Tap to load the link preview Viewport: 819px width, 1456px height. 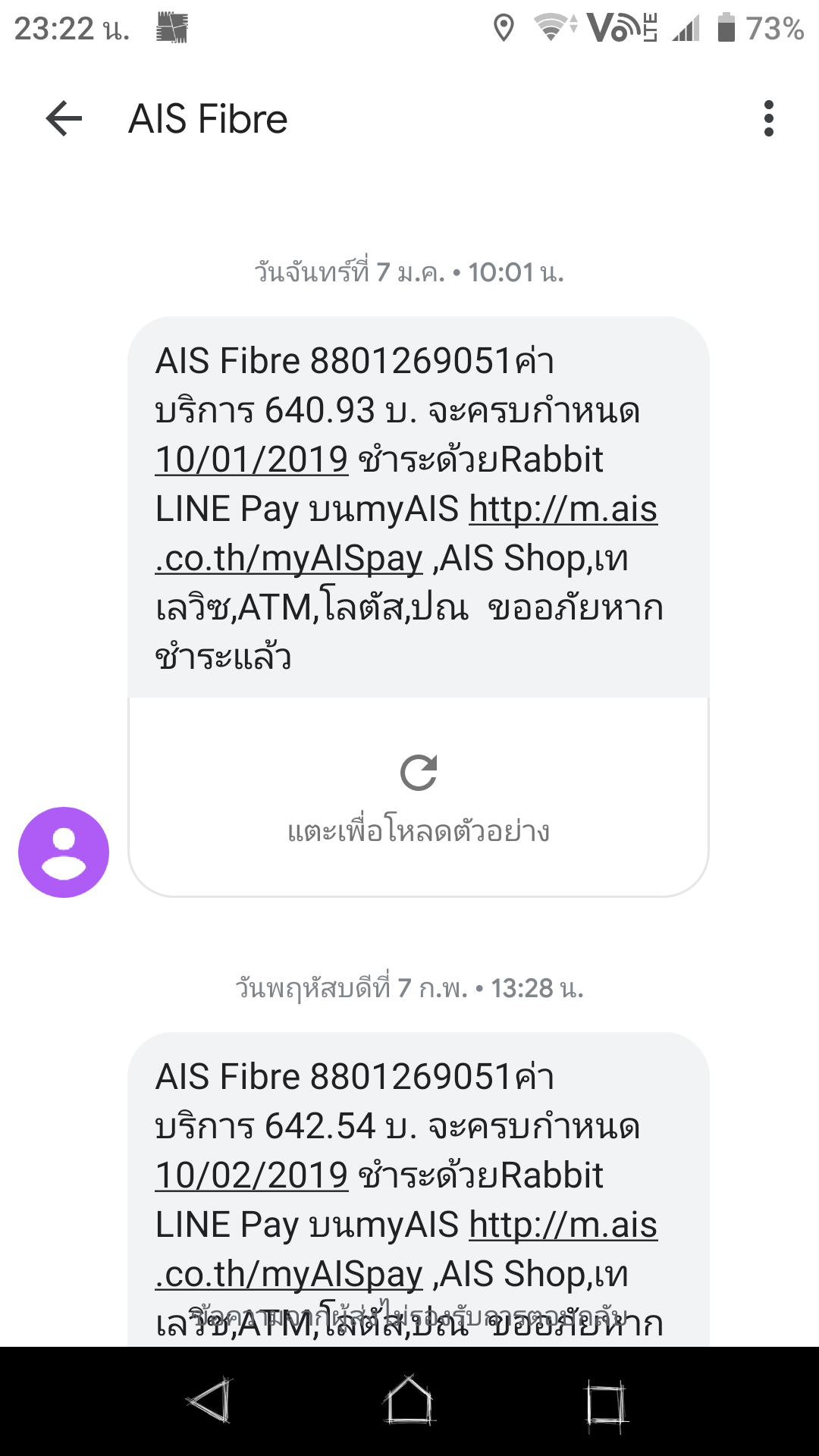tap(419, 796)
